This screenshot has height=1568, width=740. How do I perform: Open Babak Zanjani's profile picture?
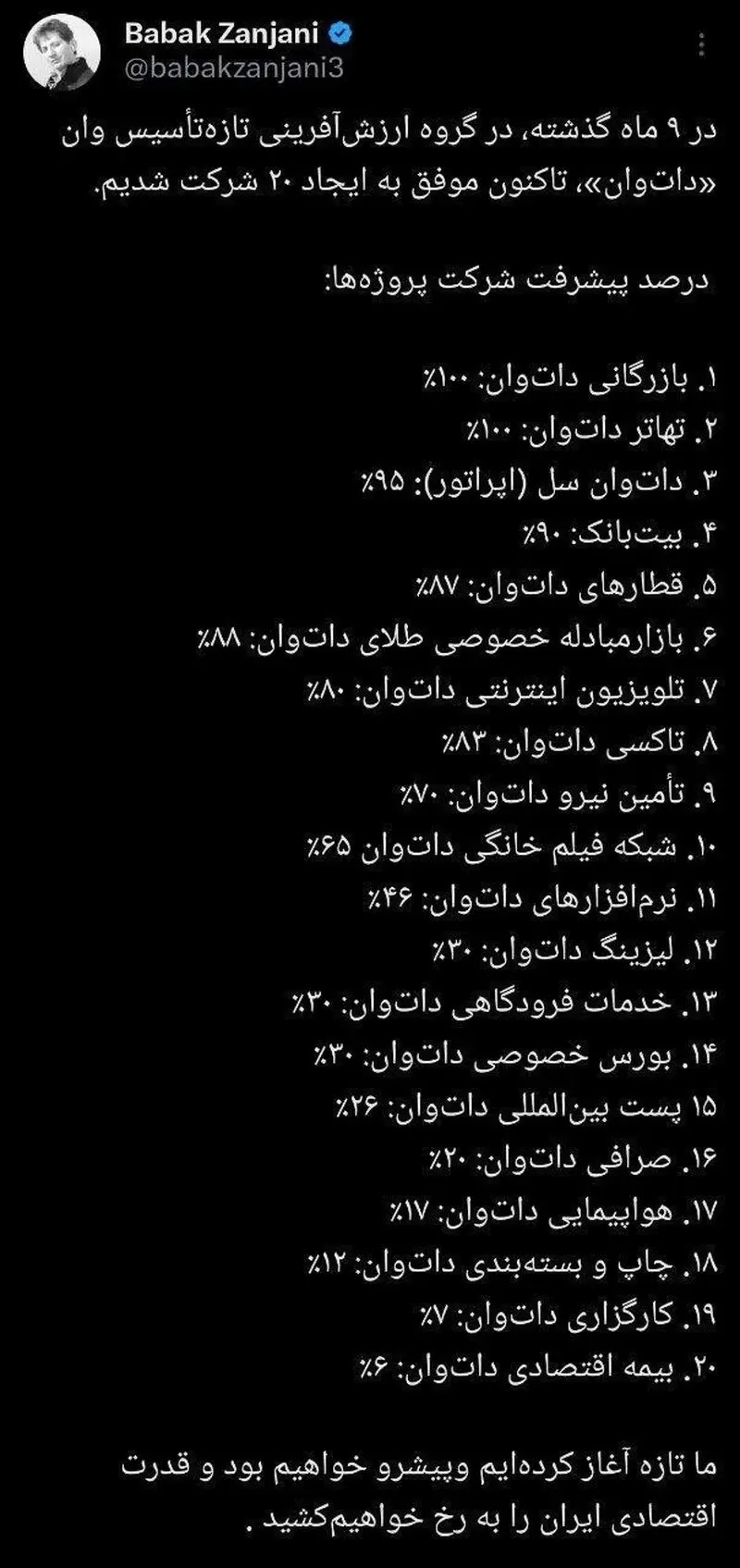click(62, 54)
